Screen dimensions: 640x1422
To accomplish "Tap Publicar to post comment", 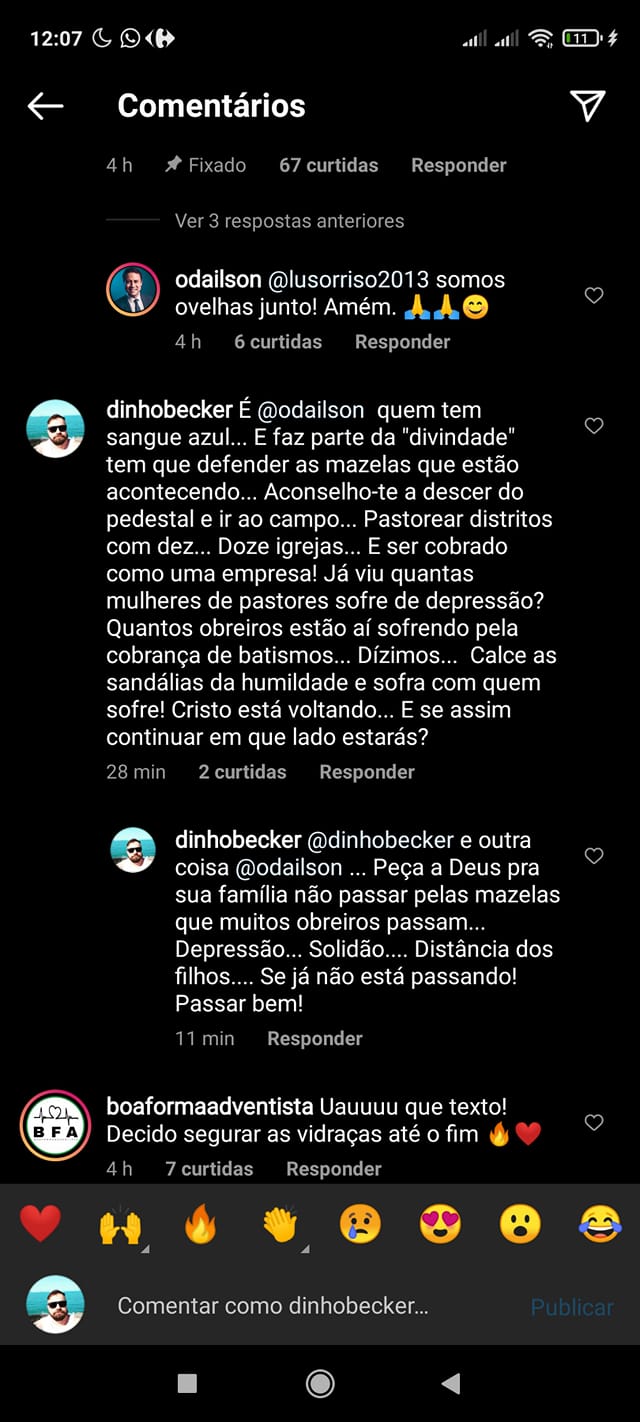I will [x=572, y=1307].
